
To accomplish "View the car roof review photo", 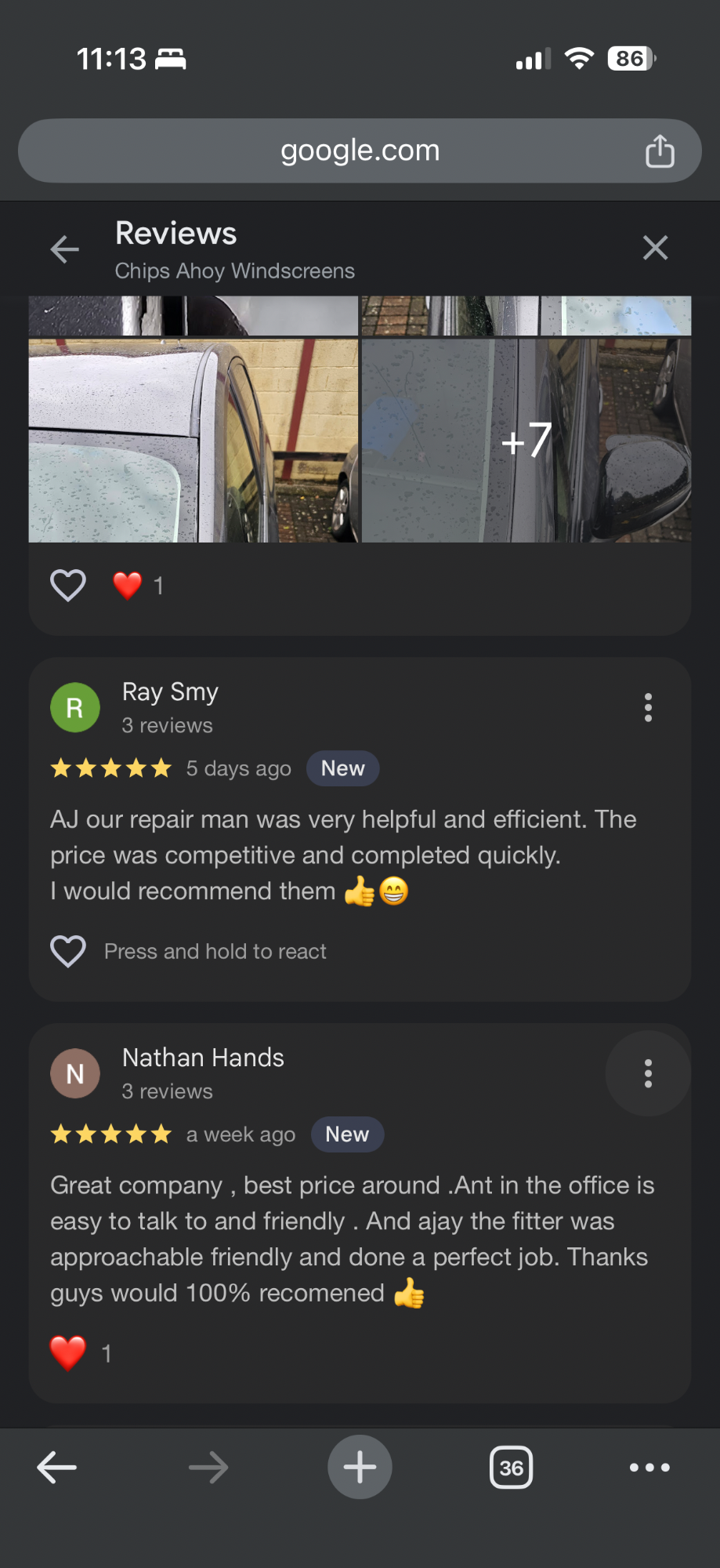I will (x=193, y=440).
